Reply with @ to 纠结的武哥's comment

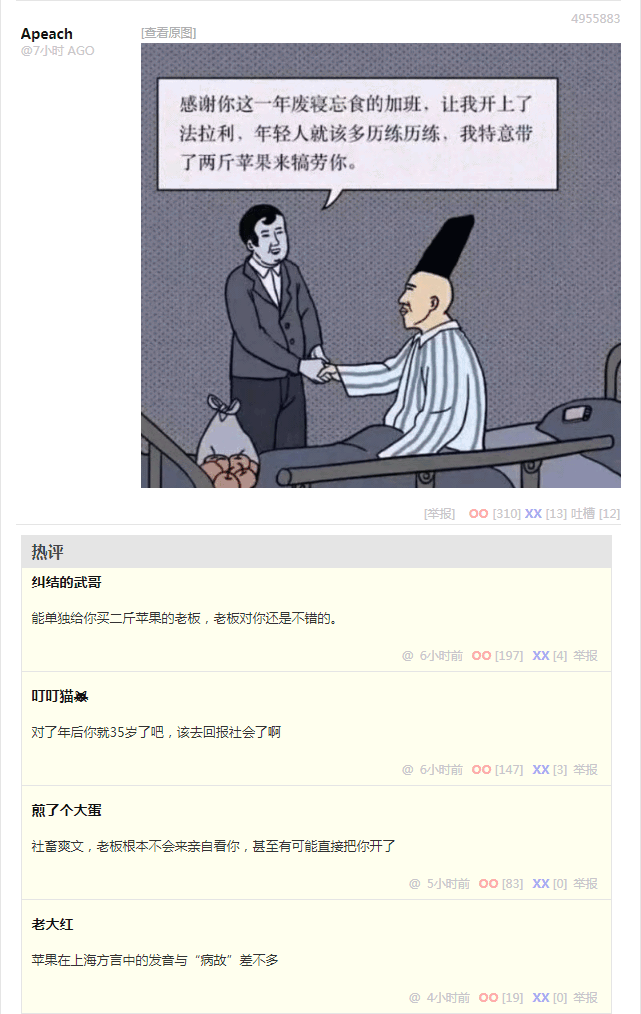coord(407,656)
